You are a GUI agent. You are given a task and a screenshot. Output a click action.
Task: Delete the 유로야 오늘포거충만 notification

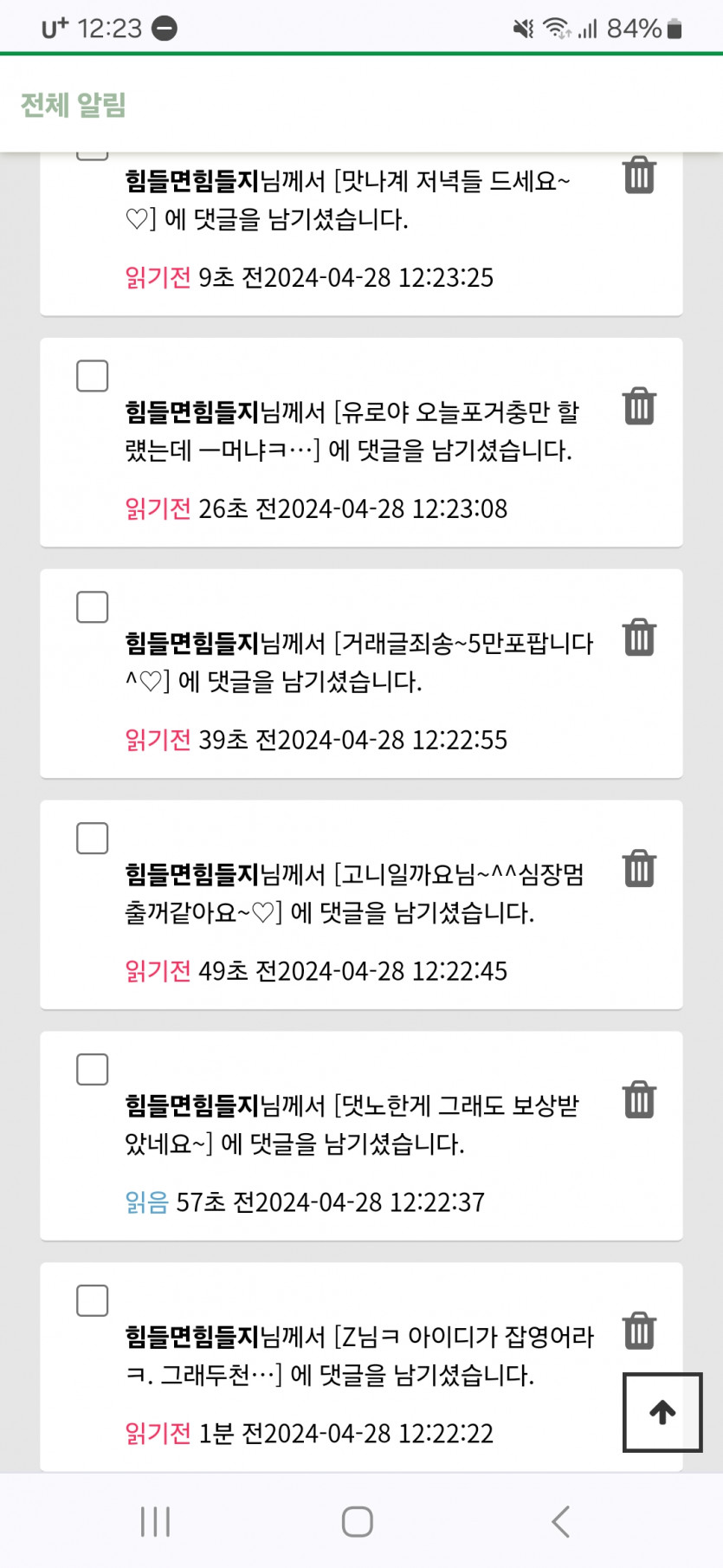tap(639, 406)
